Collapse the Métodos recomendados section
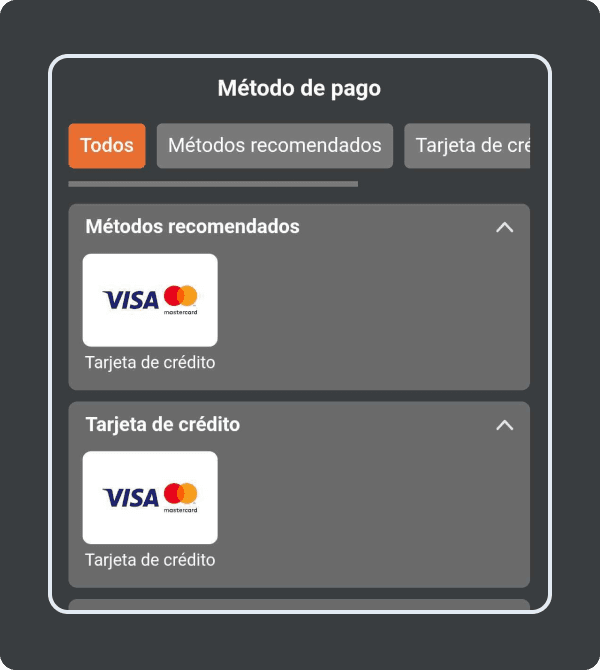 505,227
